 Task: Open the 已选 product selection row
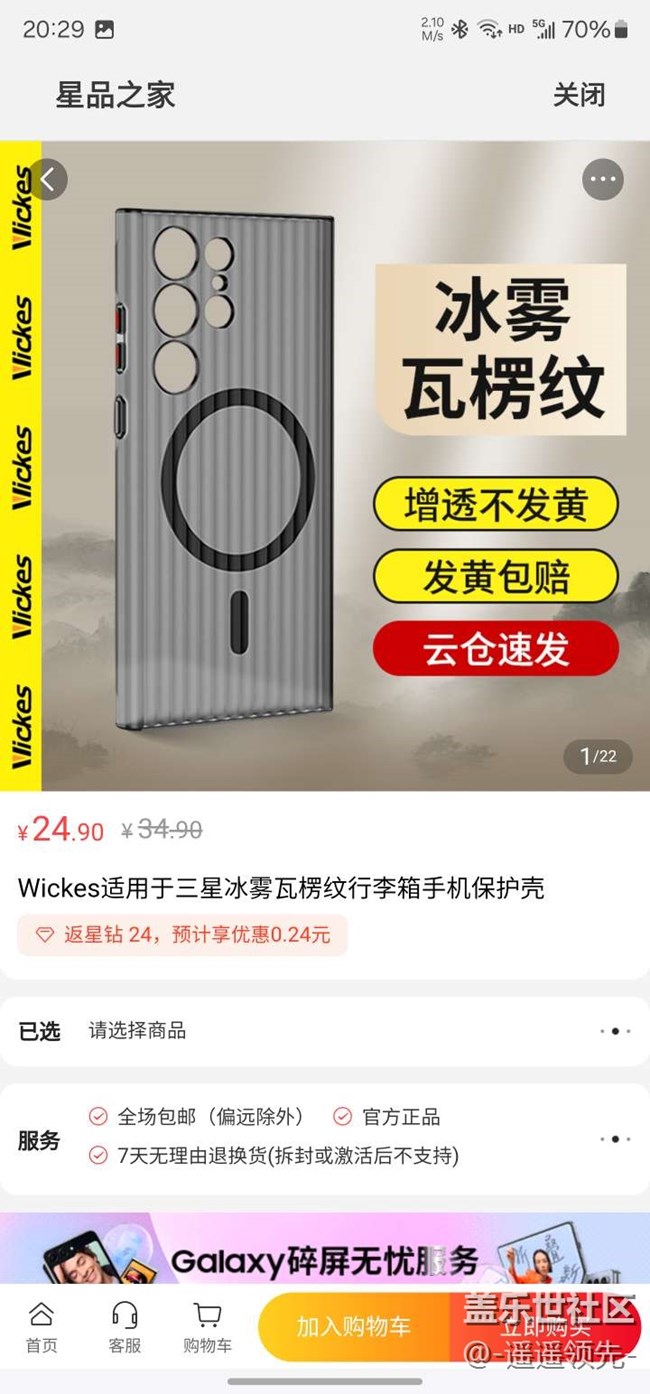tap(324, 1031)
